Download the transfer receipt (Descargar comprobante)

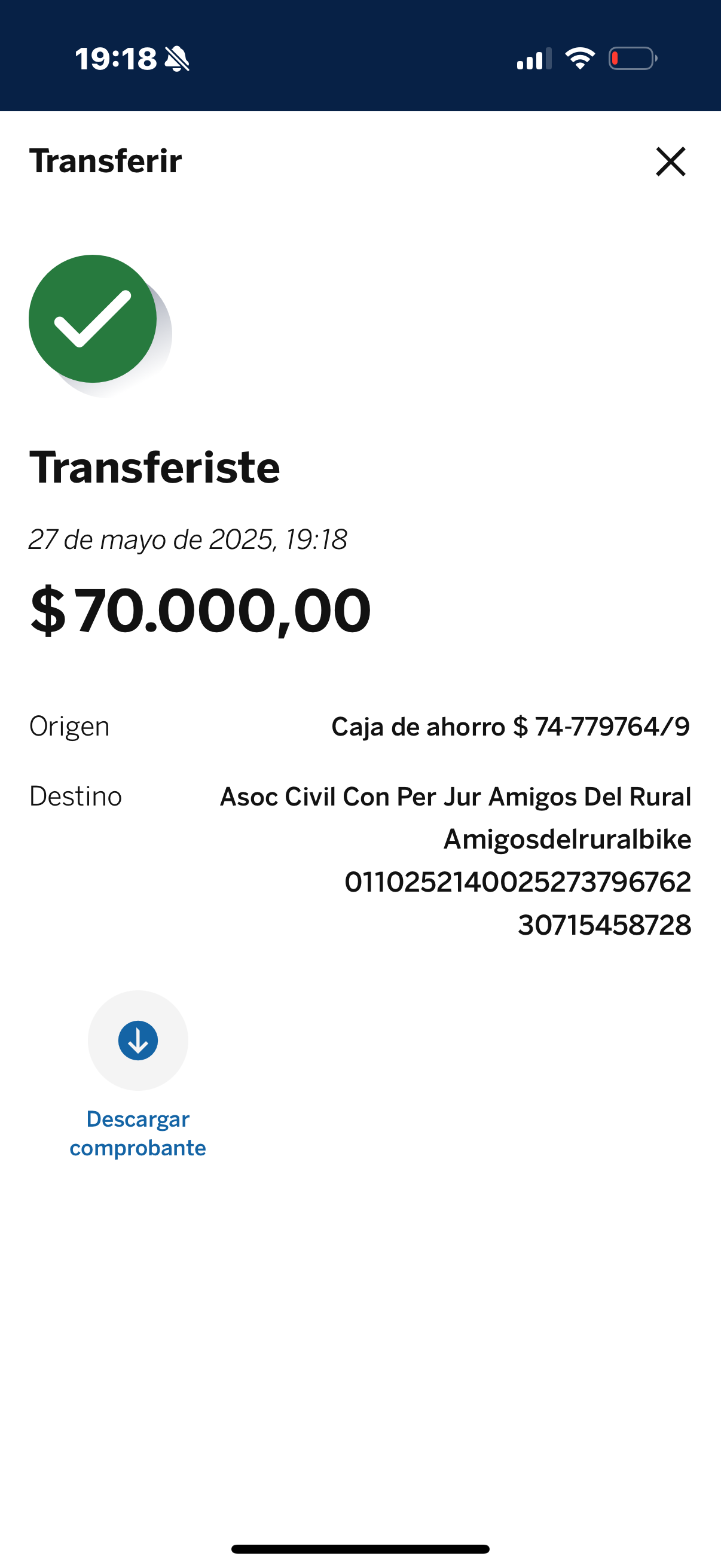(138, 1041)
